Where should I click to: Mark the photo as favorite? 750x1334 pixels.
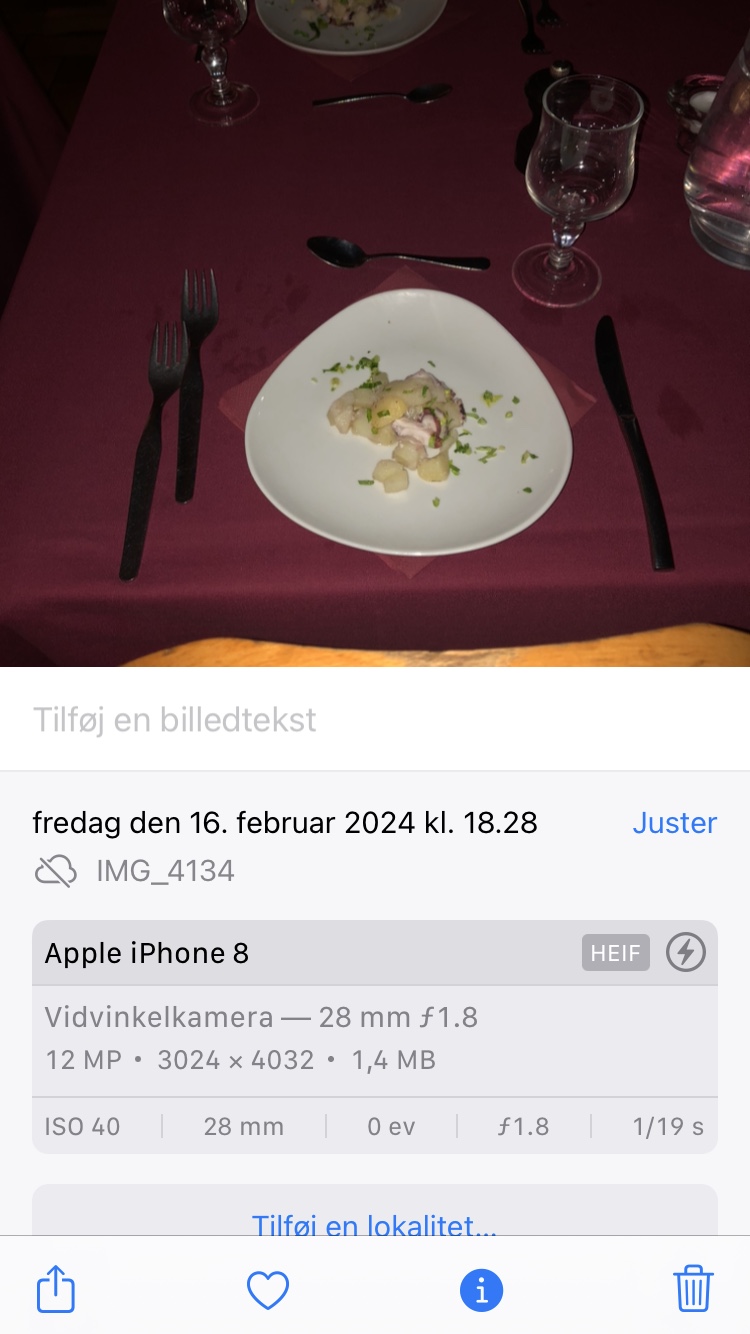[x=268, y=1290]
